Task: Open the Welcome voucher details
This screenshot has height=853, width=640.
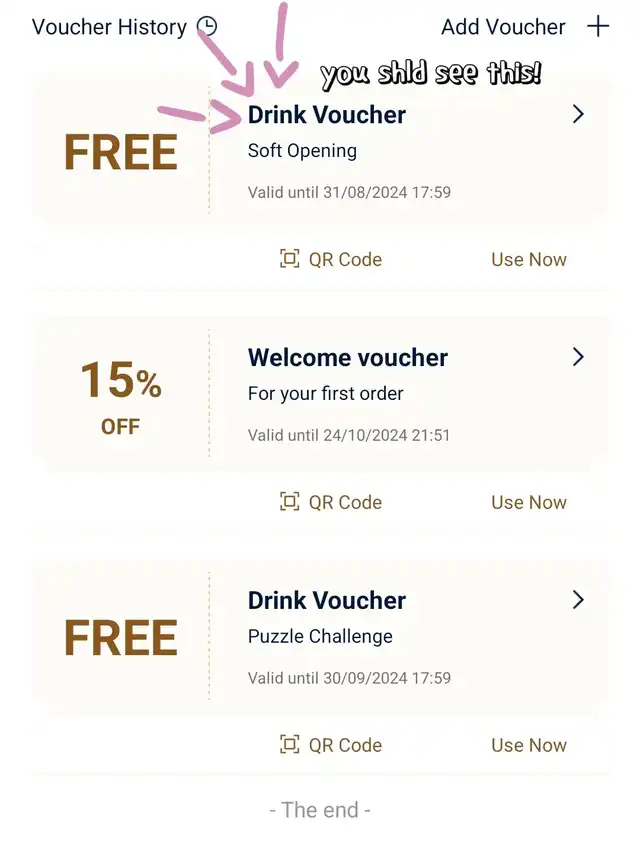Action: [577, 357]
